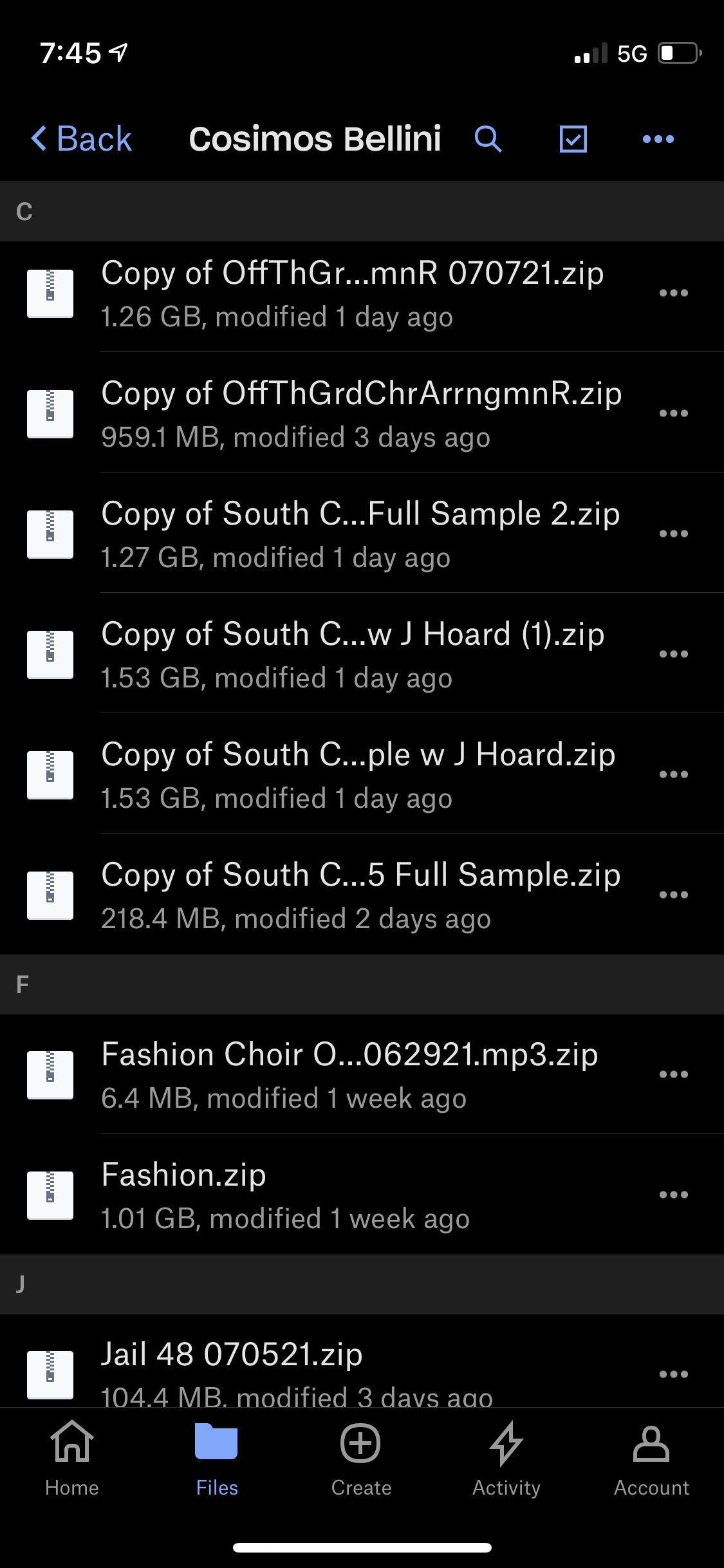Switch to the Activity tab
The width and height of the screenshot is (724, 1568).
coord(506,1459)
